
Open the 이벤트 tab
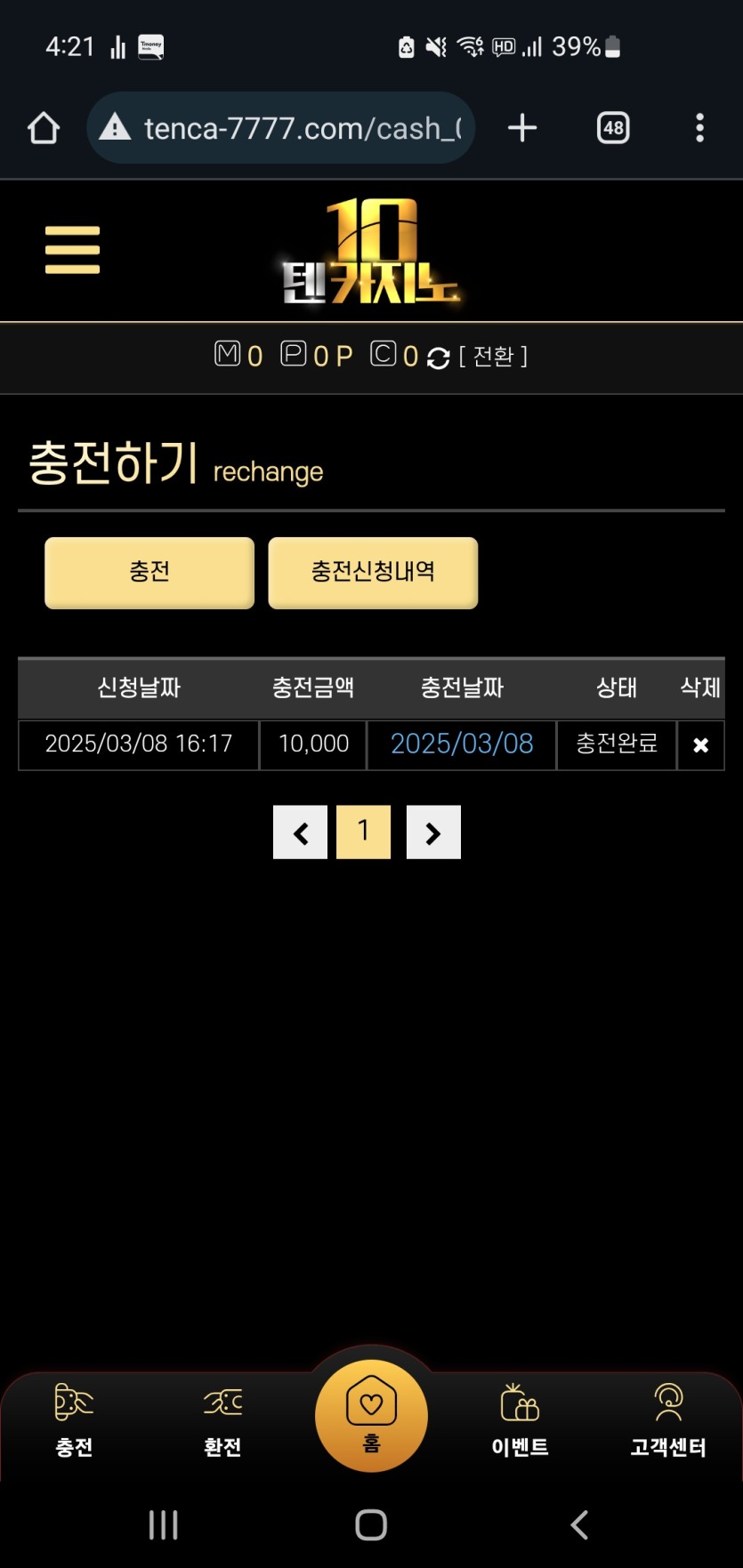(520, 1420)
